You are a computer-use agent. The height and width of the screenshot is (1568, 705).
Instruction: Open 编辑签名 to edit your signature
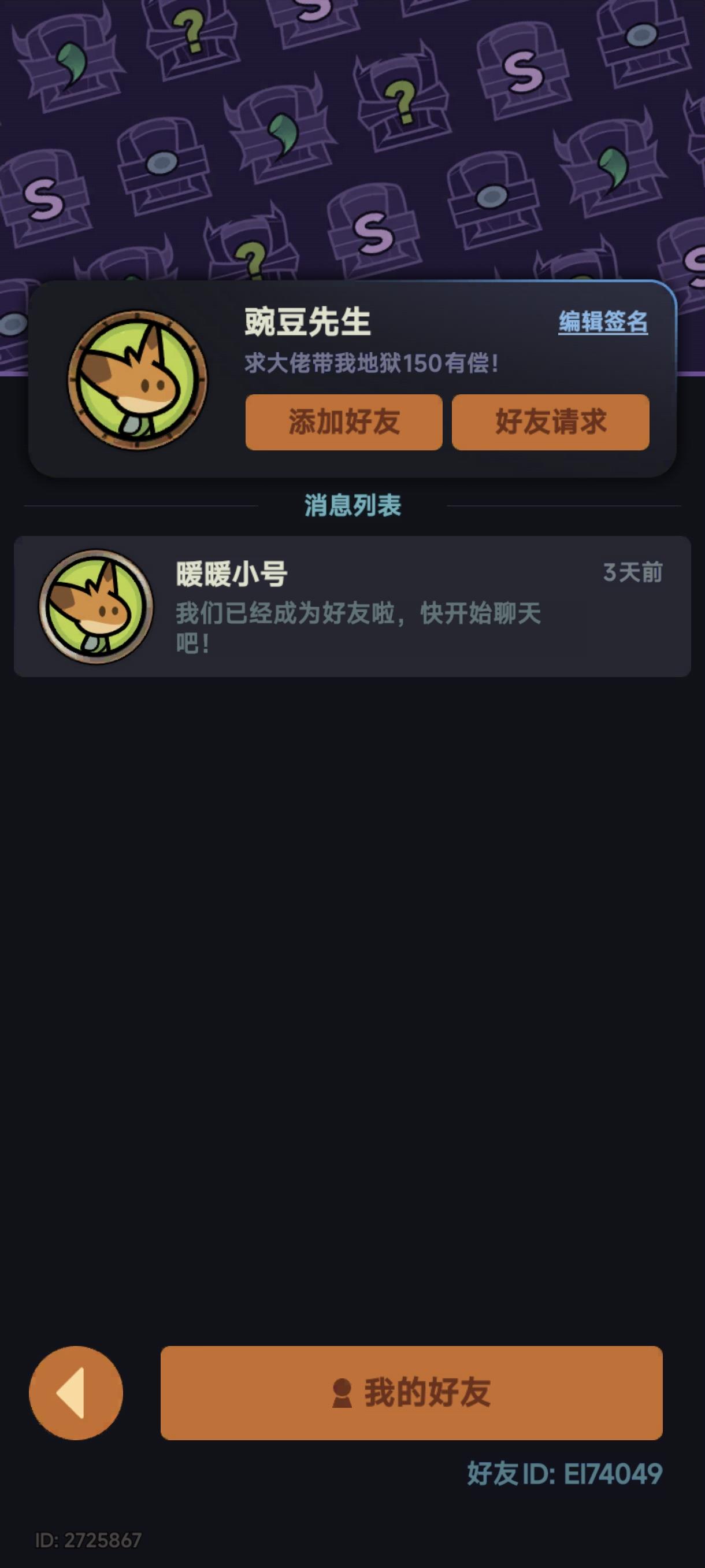tap(602, 325)
